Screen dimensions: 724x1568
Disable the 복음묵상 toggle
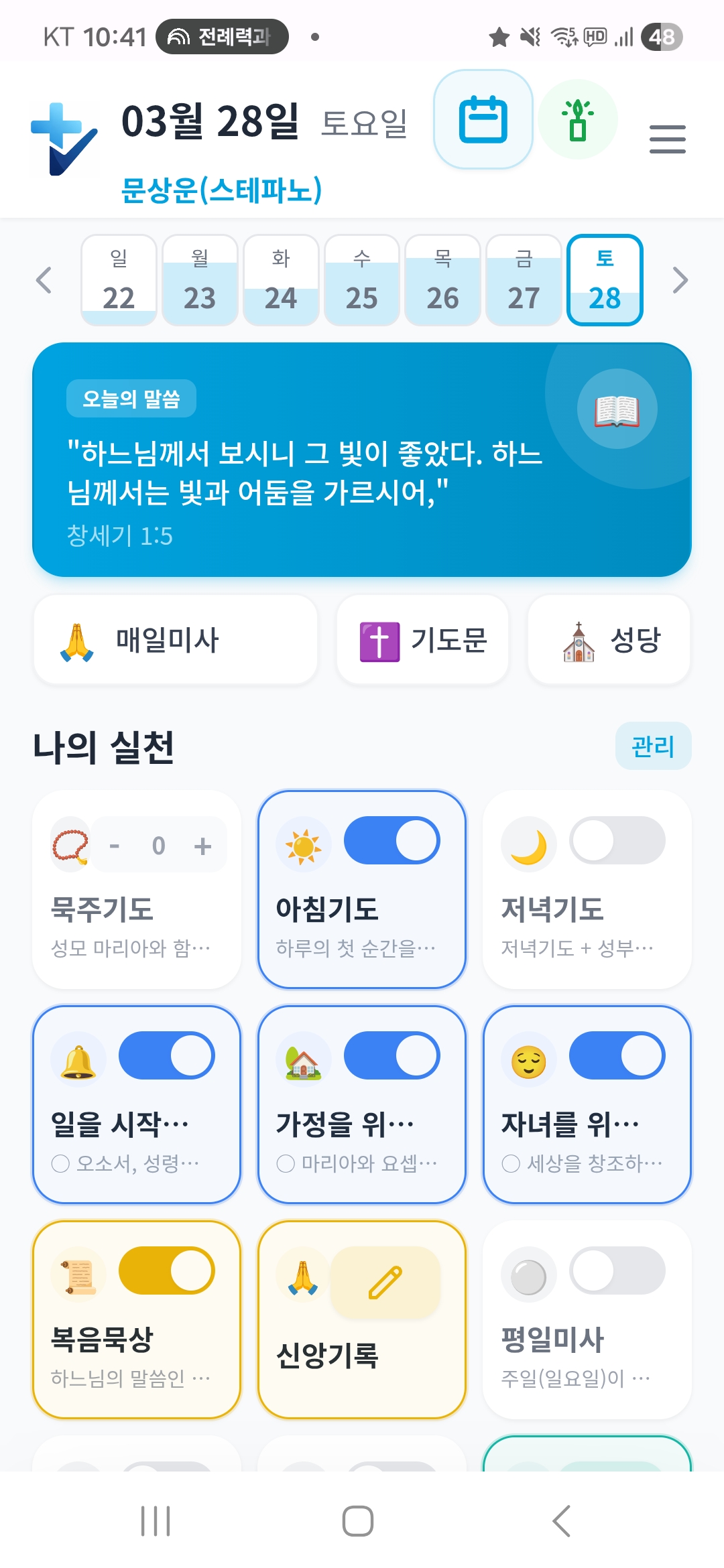pos(166,1270)
